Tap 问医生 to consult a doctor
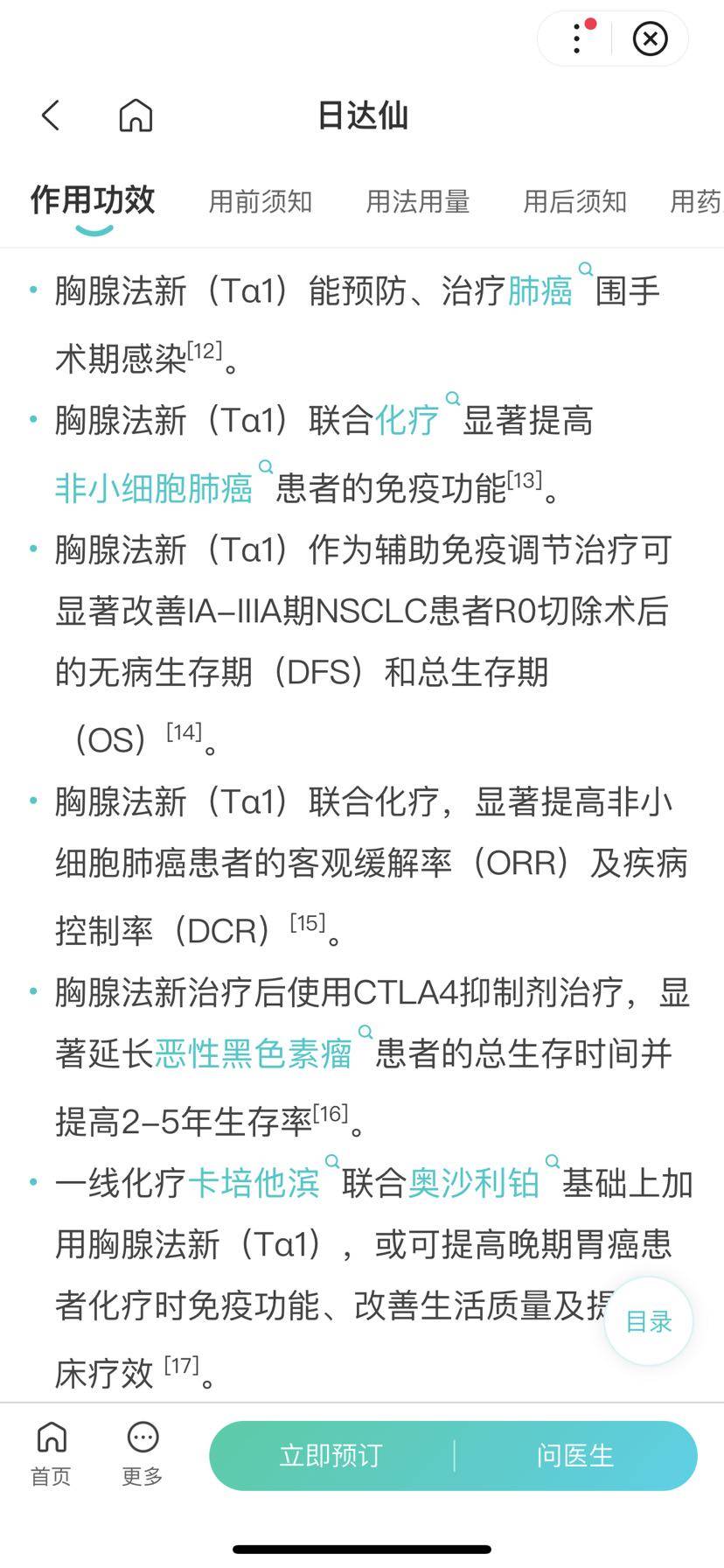Image resolution: width=724 pixels, height=1568 pixels. click(x=574, y=1456)
